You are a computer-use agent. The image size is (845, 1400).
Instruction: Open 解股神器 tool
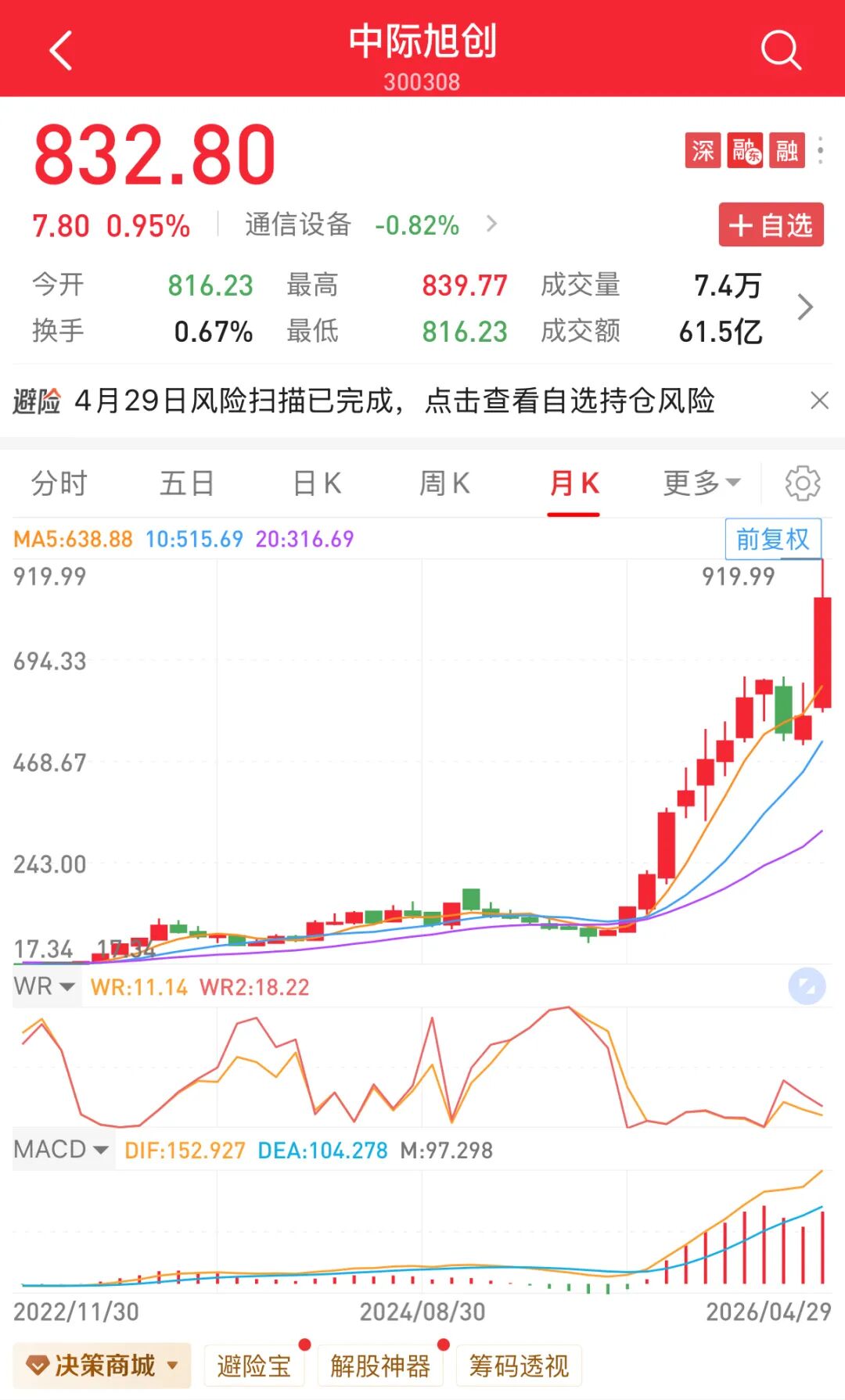[x=380, y=1366]
